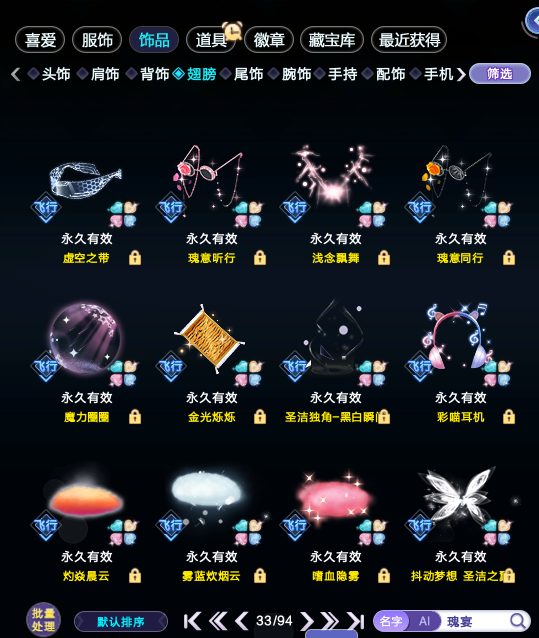
Task: Open the 藏宝库 tab
Action: pyautogui.click(x=332, y=40)
